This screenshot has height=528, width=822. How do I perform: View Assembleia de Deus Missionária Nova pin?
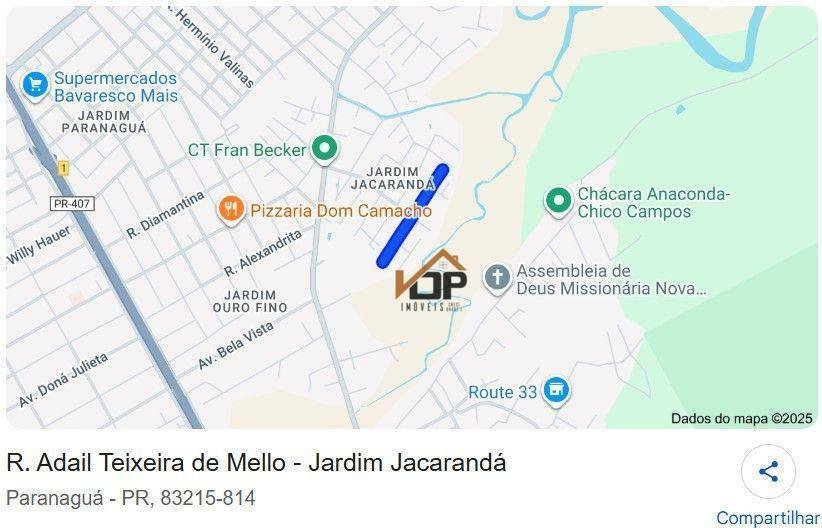(497, 278)
